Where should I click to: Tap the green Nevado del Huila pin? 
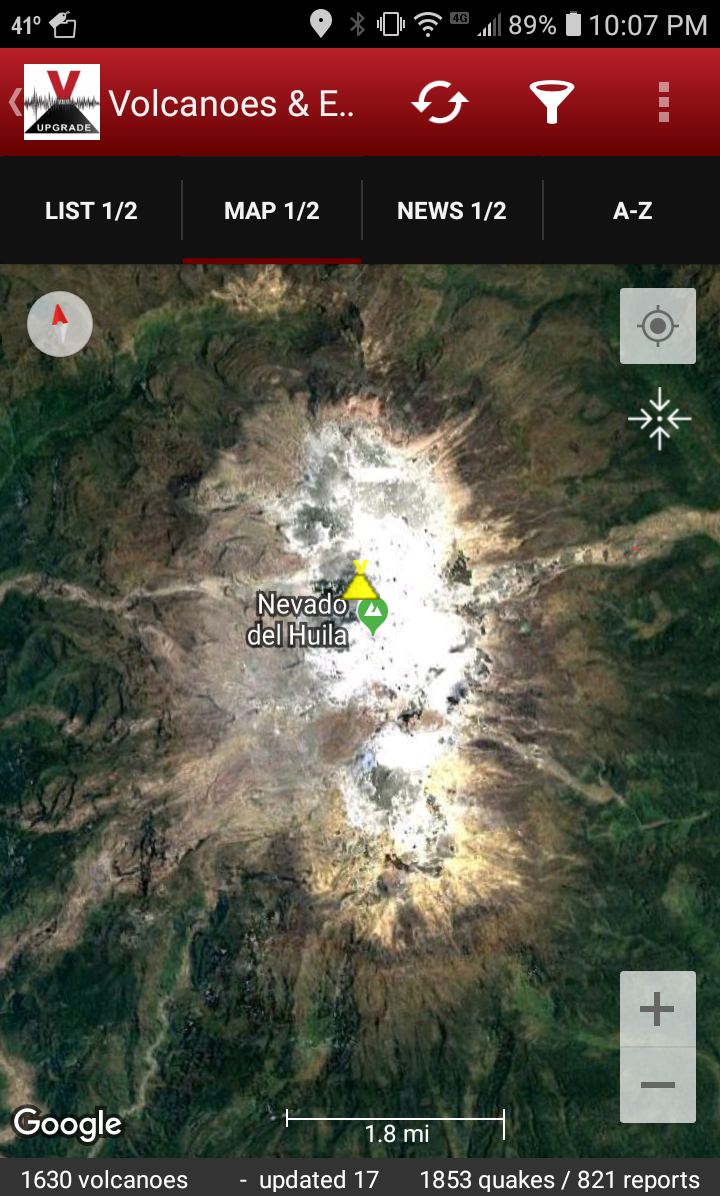[x=373, y=614]
